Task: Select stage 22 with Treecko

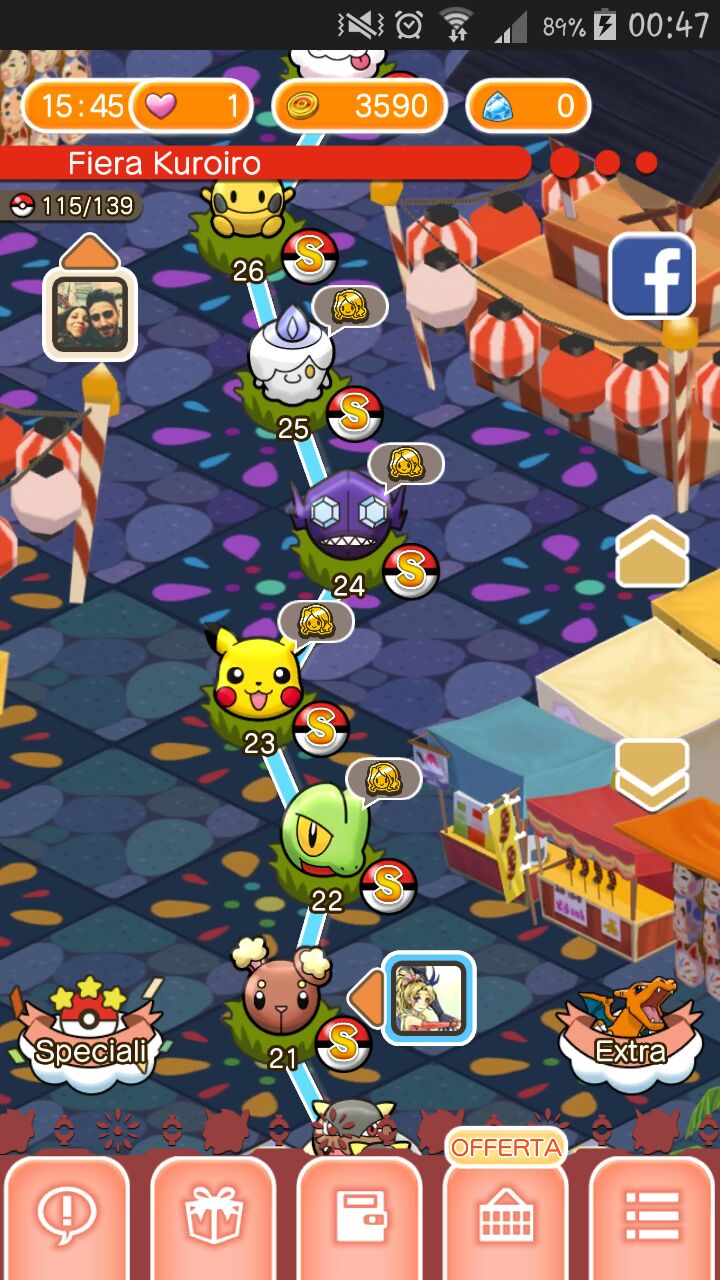Action: click(325, 832)
